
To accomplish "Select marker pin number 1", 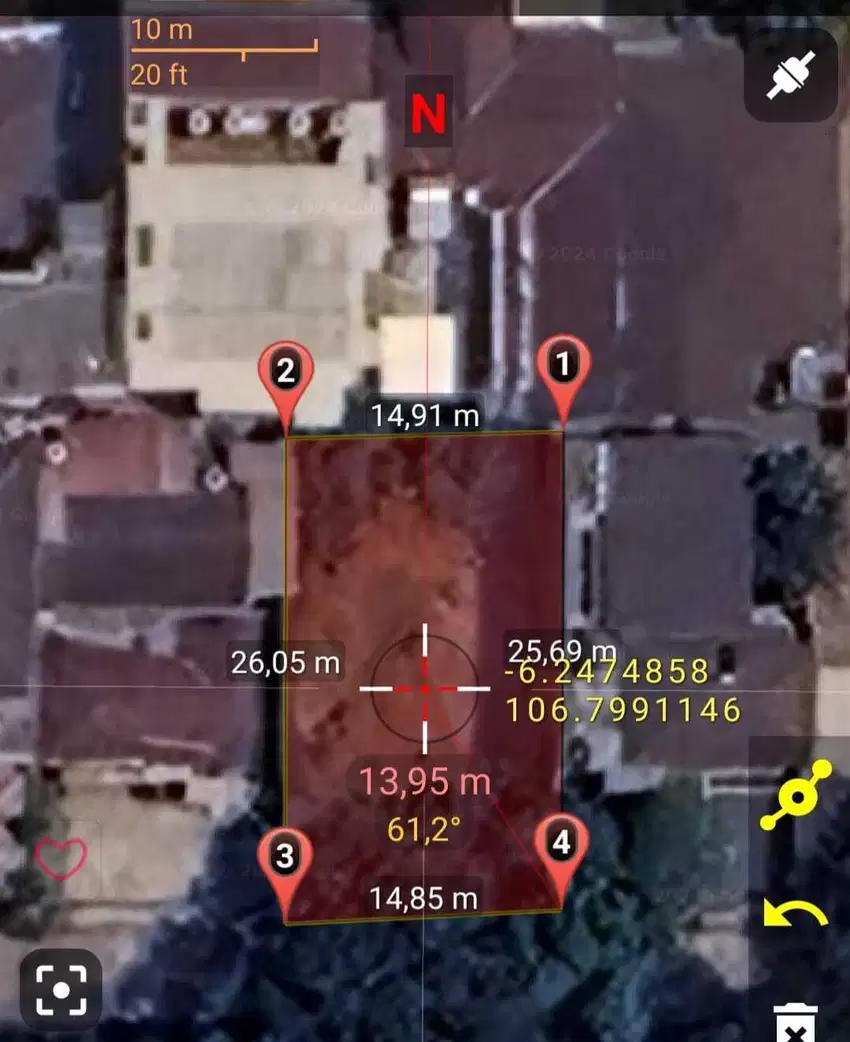I will pyautogui.click(x=563, y=369).
